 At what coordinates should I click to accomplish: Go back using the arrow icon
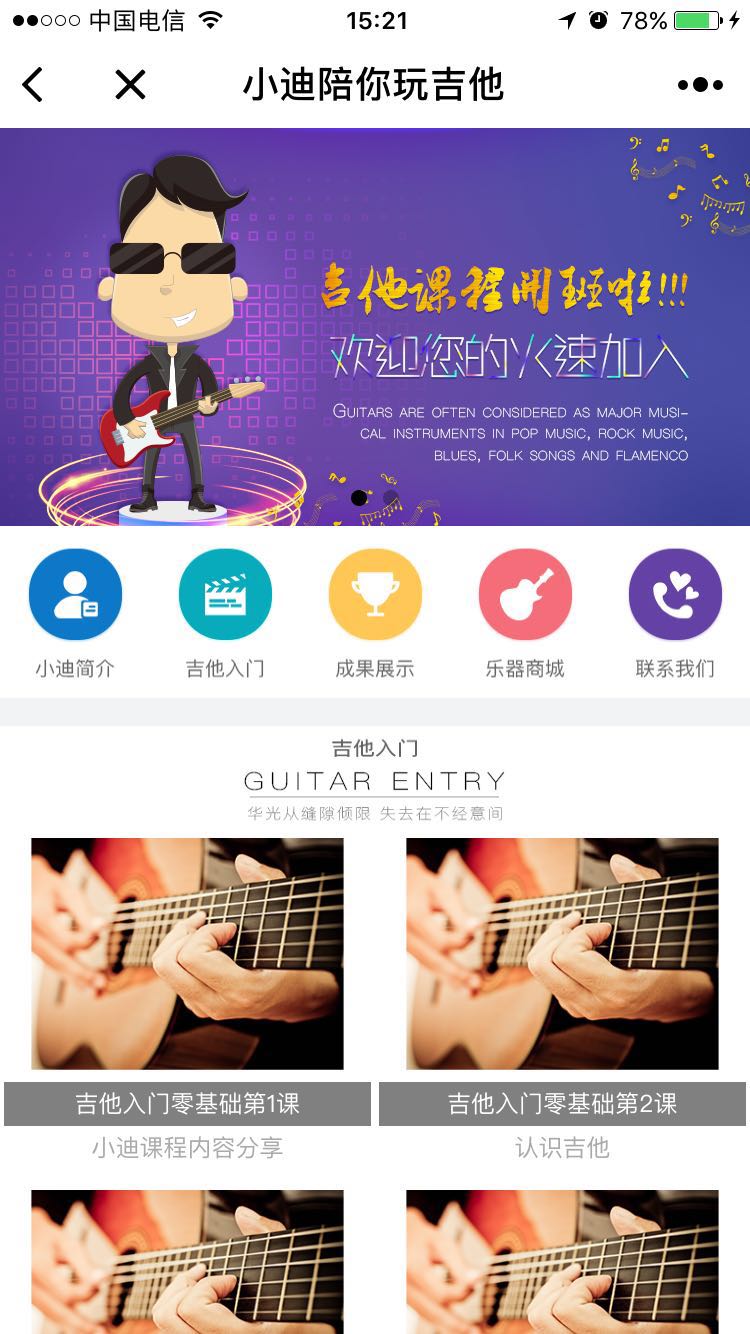tap(33, 85)
